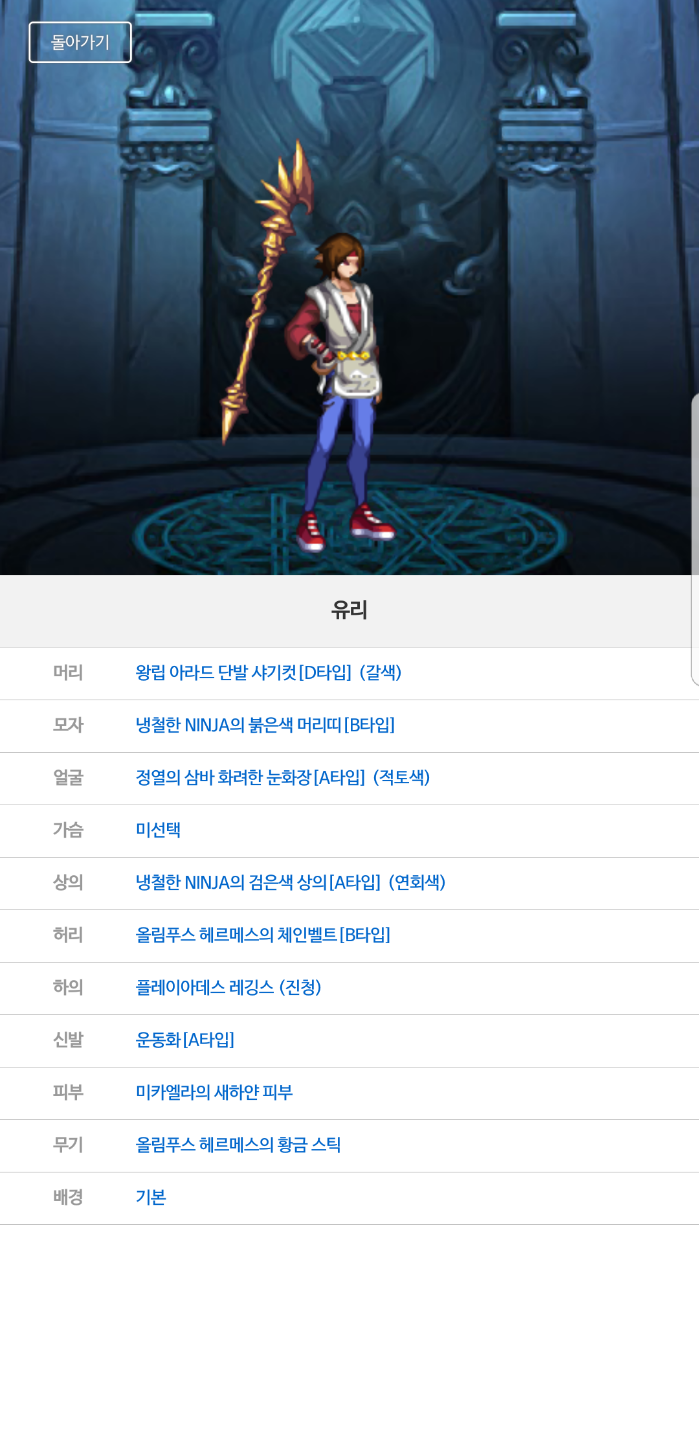Select the 기본 background link
The height and width of the screenshot is (1438, 699).
pos(151,1197)
